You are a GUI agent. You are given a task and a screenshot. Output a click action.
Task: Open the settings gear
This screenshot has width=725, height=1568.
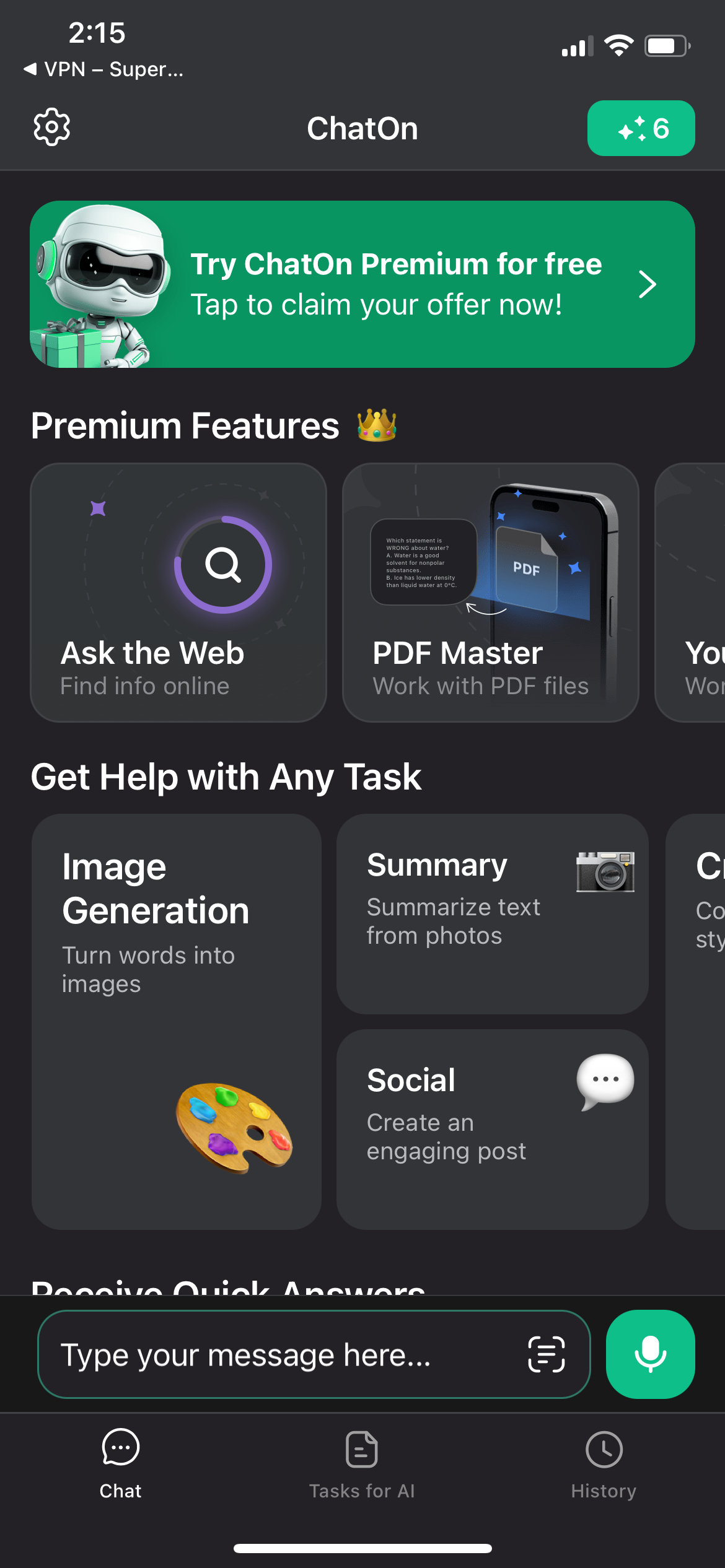51,128
